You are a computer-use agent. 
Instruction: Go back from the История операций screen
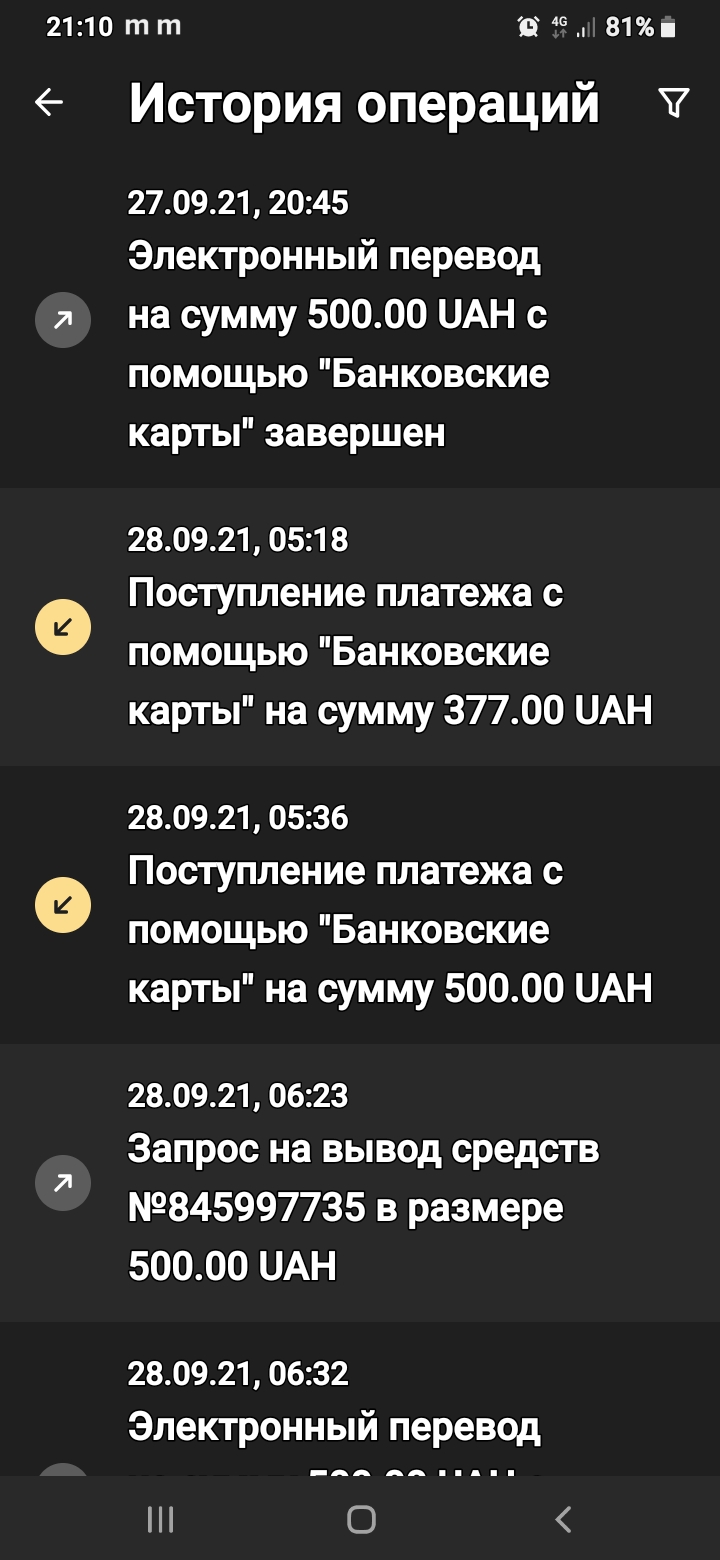pyautogui.click(x=49, y=102)
